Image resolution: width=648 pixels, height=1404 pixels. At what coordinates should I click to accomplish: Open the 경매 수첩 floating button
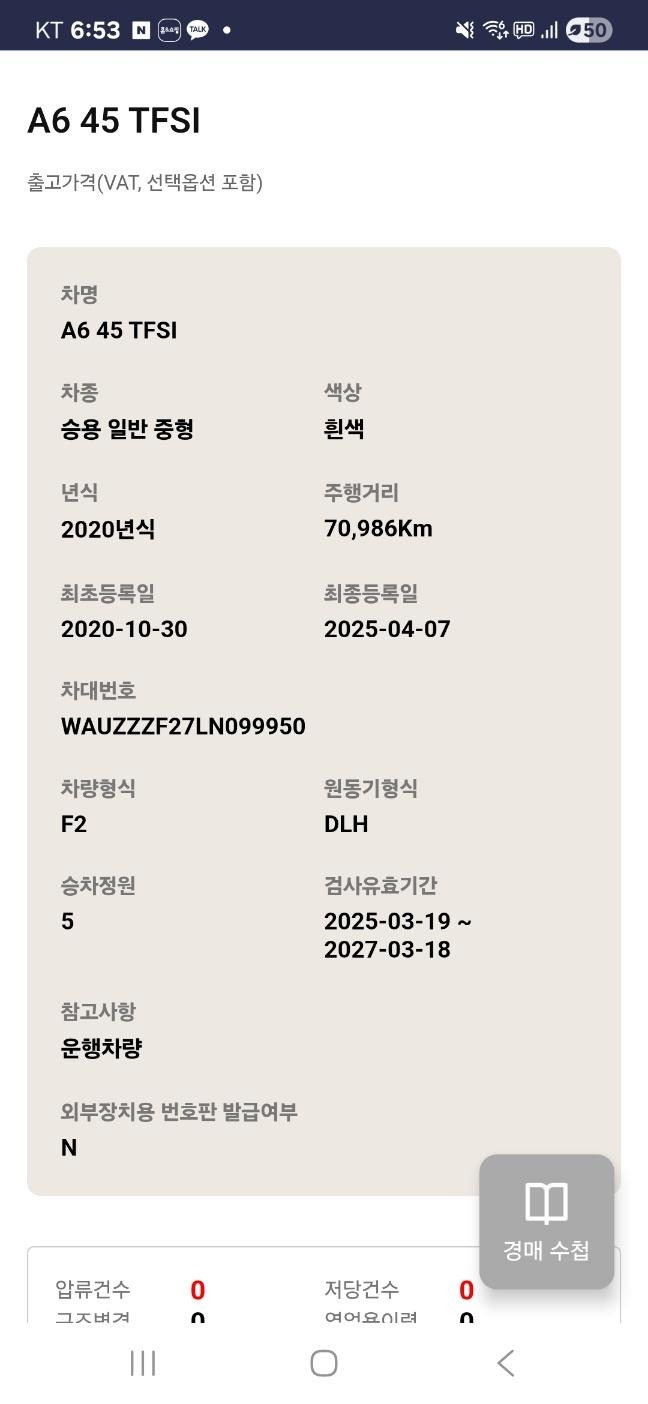coord(546,1221)
